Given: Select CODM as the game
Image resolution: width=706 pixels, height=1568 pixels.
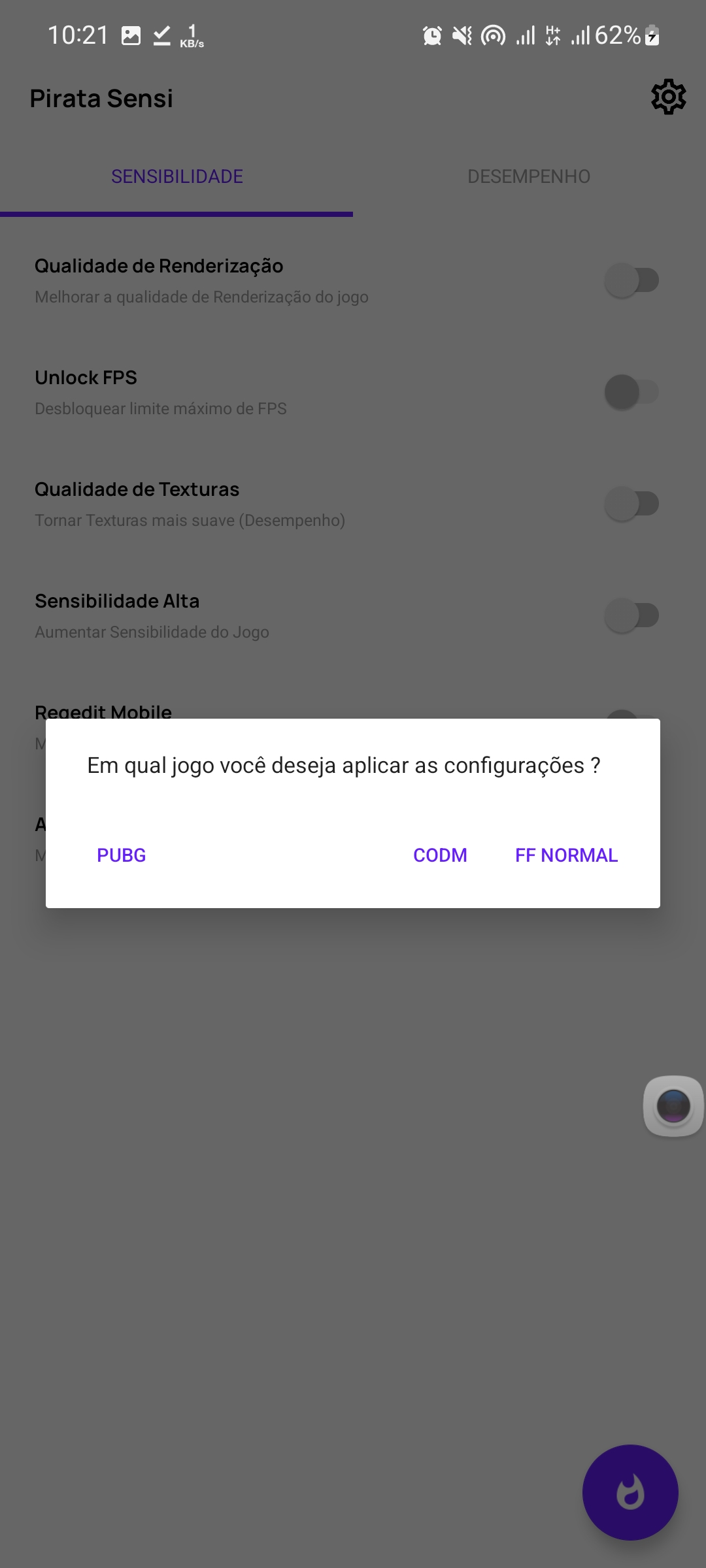Looking at the screenshot, I should point(440,855).
